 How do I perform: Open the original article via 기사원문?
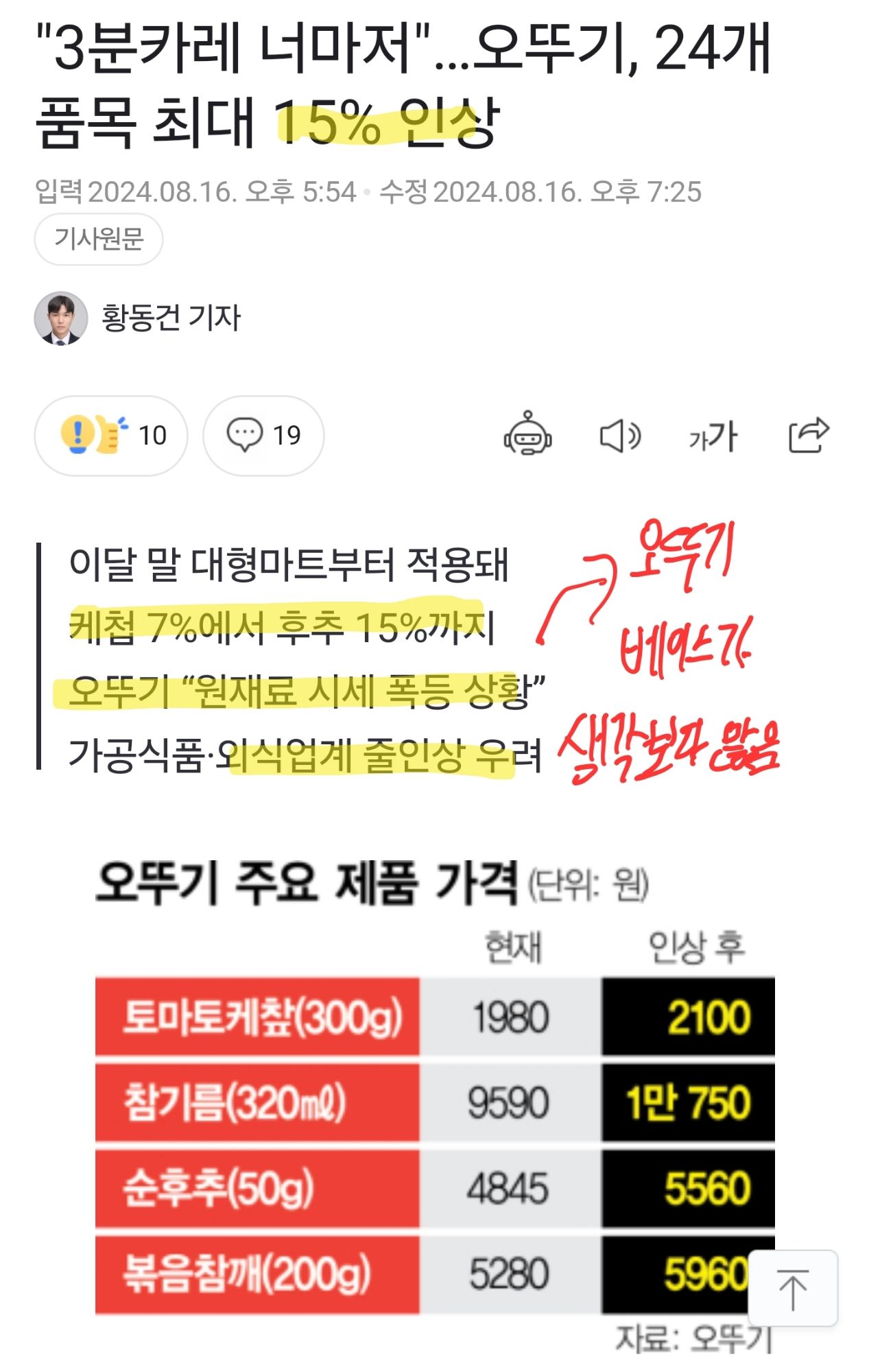coord(98,239)
